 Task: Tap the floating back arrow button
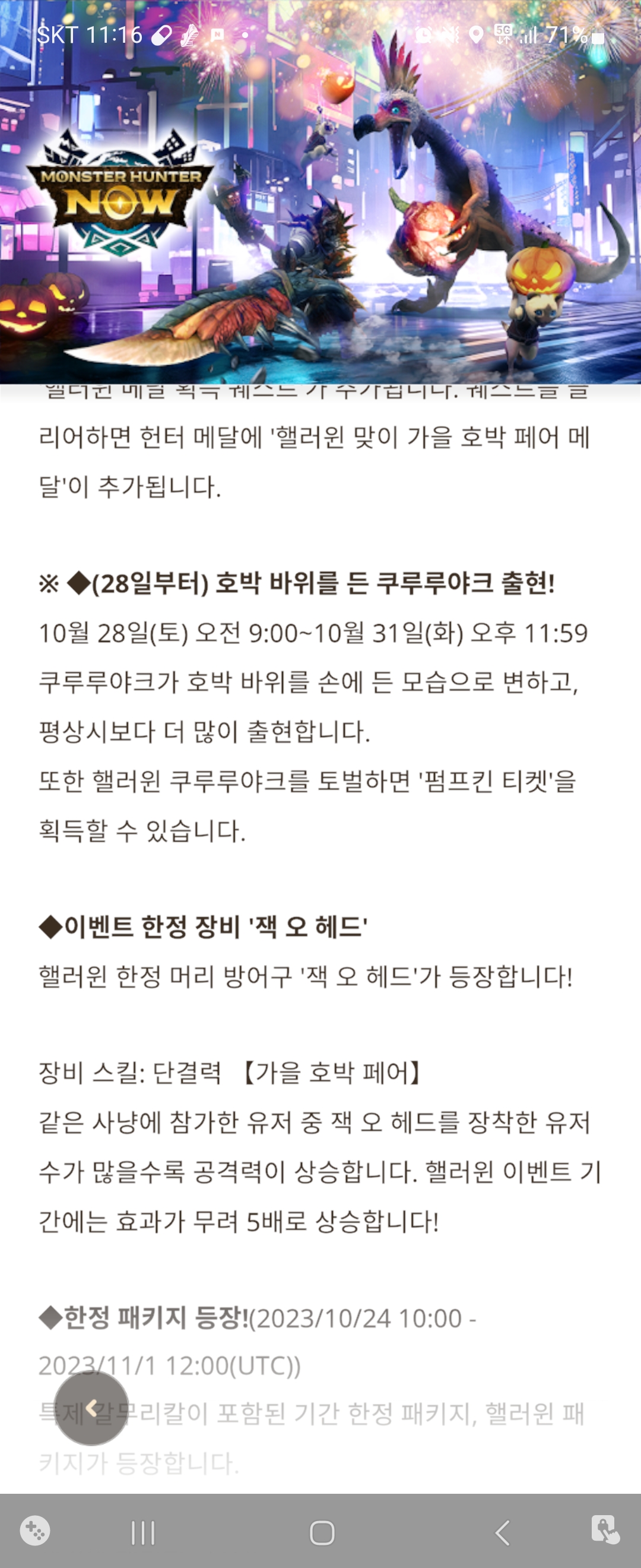click(x=91, y=1408)
